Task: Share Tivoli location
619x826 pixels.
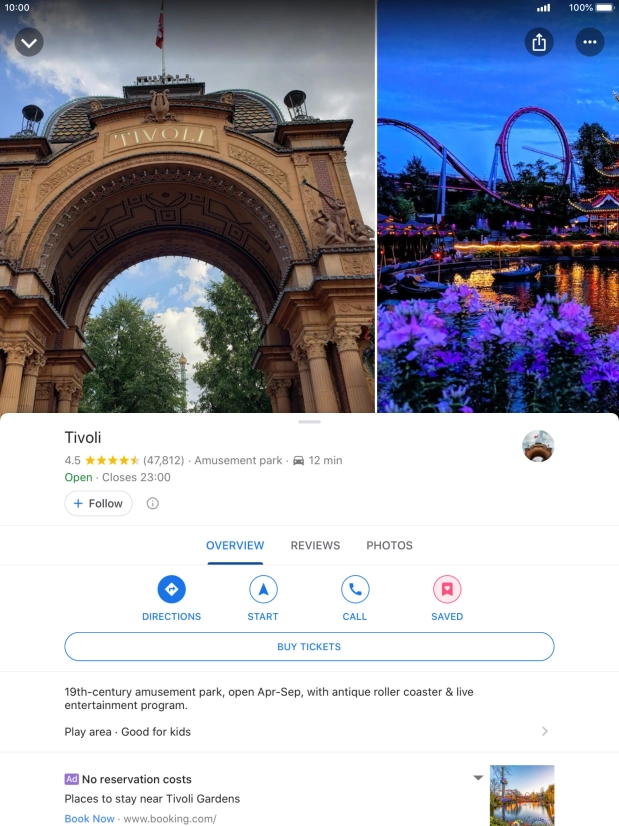Action: click(x=539, y=42)
